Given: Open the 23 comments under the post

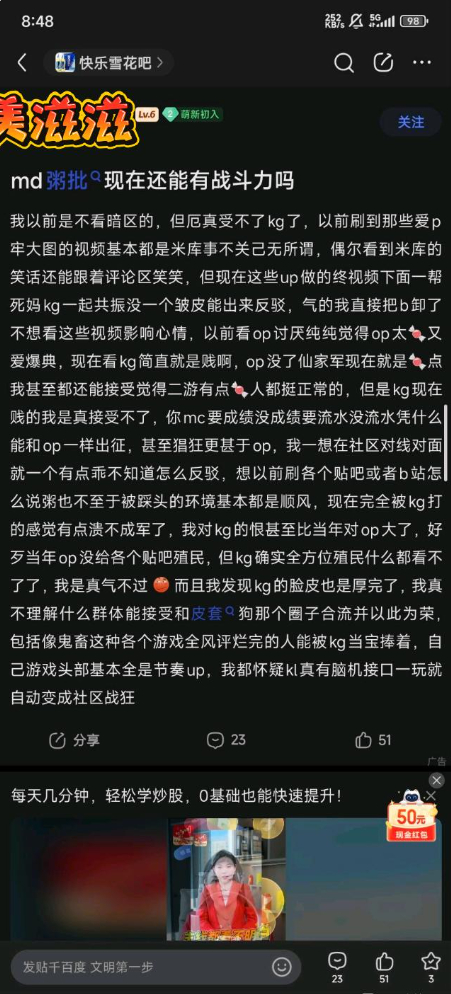Looking at the screenshot, I should coord(226,740).
